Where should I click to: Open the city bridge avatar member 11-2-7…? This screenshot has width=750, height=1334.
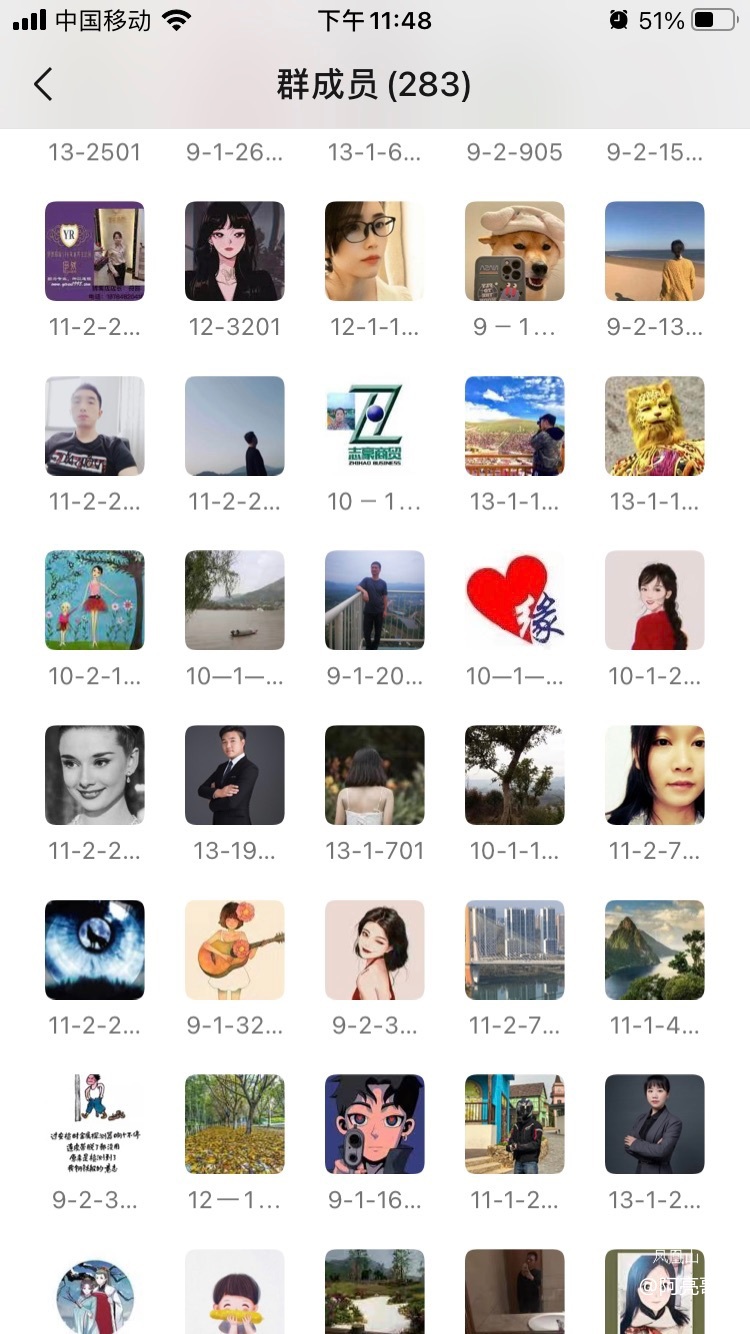[515, 950]
